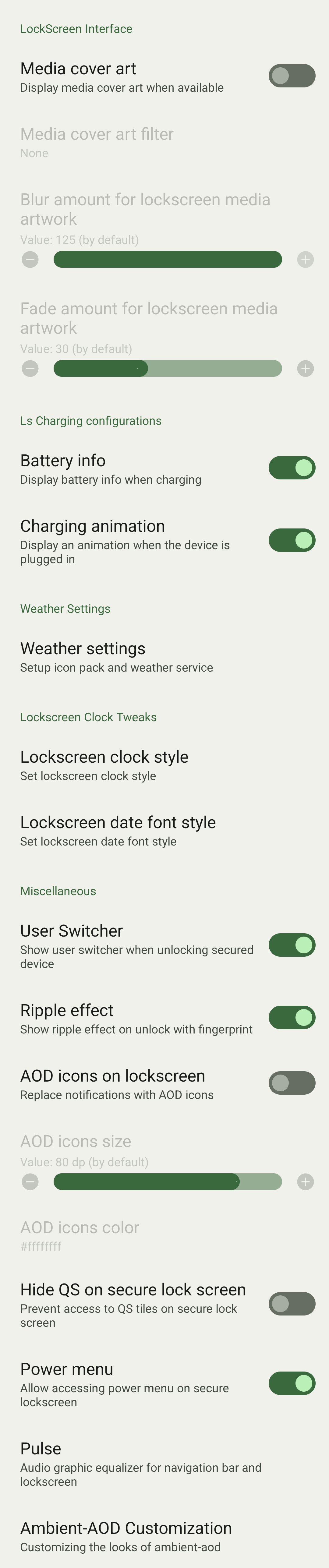
Task: Turn off the Battery info switch
Action: click(x=292, y=468)
